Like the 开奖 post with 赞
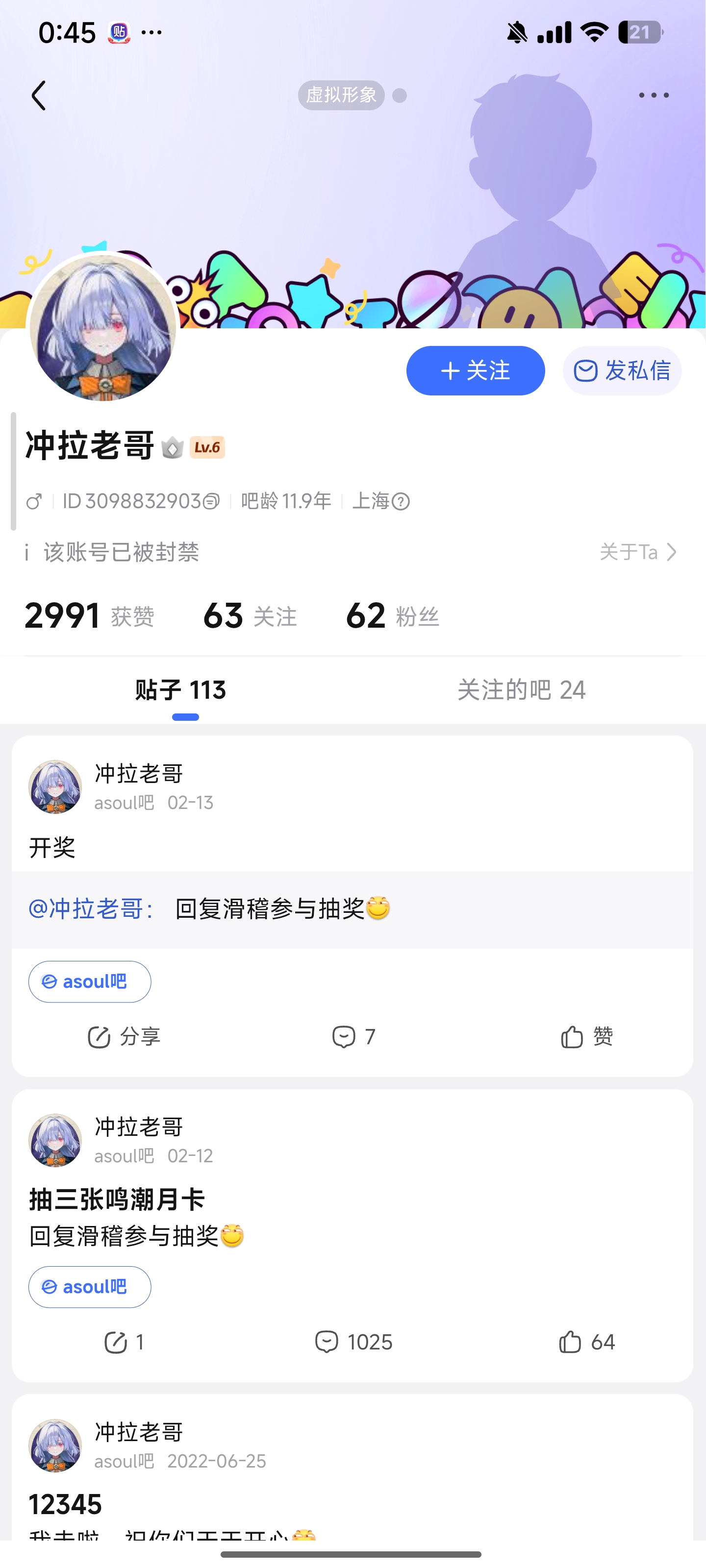 (586, 1036)
